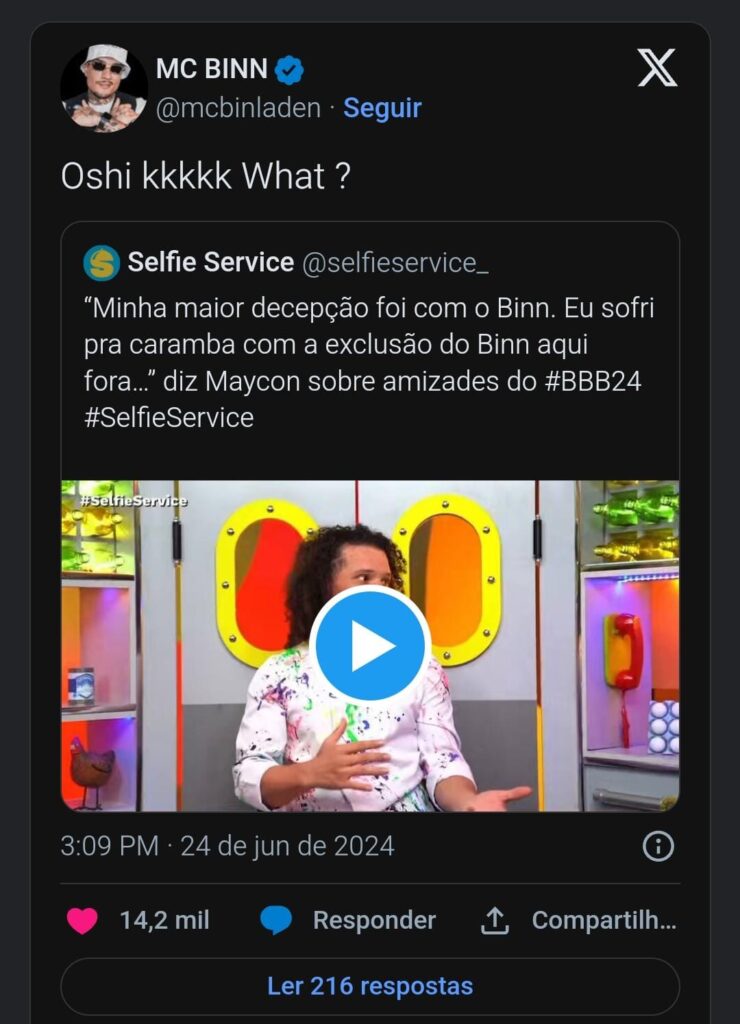Image resolution: width=740 pixels, height=1024 pixels.
Task: Reply using the Responder button
Action: click(x=348, y=920)
